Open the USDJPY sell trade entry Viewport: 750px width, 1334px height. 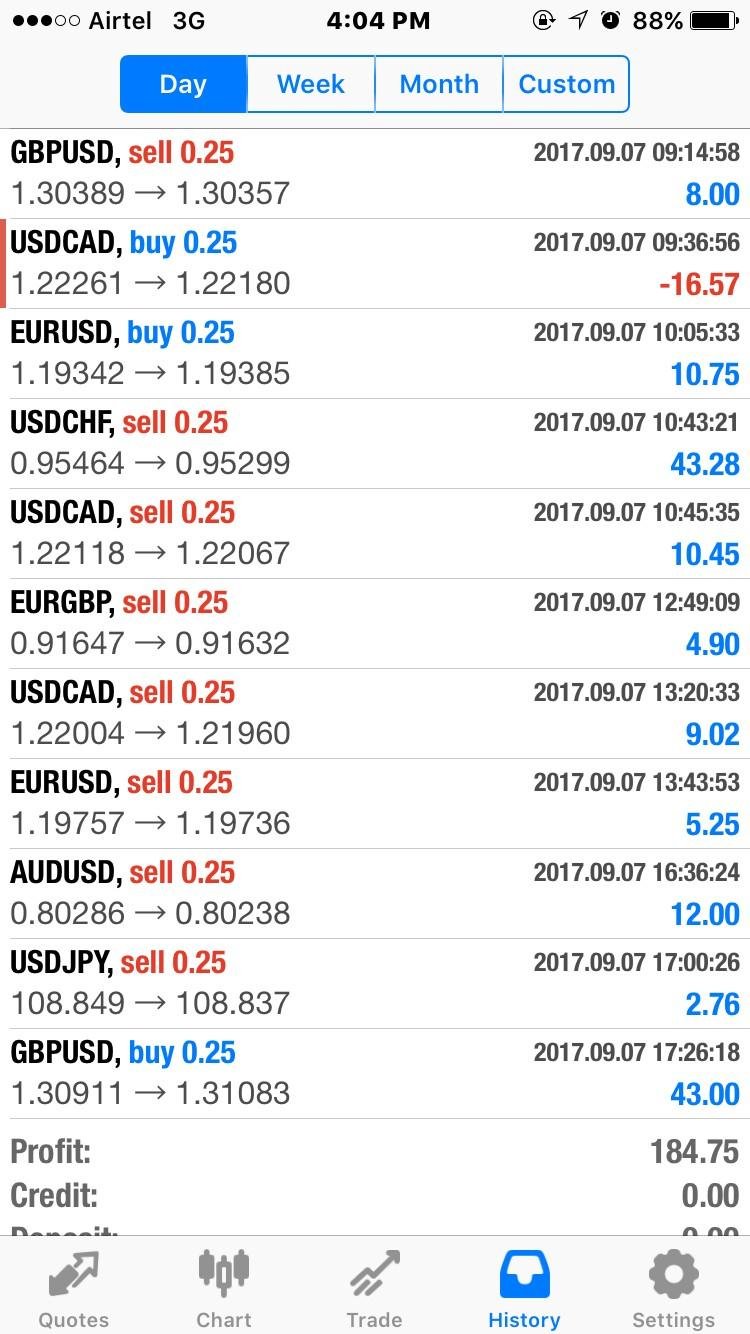(x=375, y=984)
